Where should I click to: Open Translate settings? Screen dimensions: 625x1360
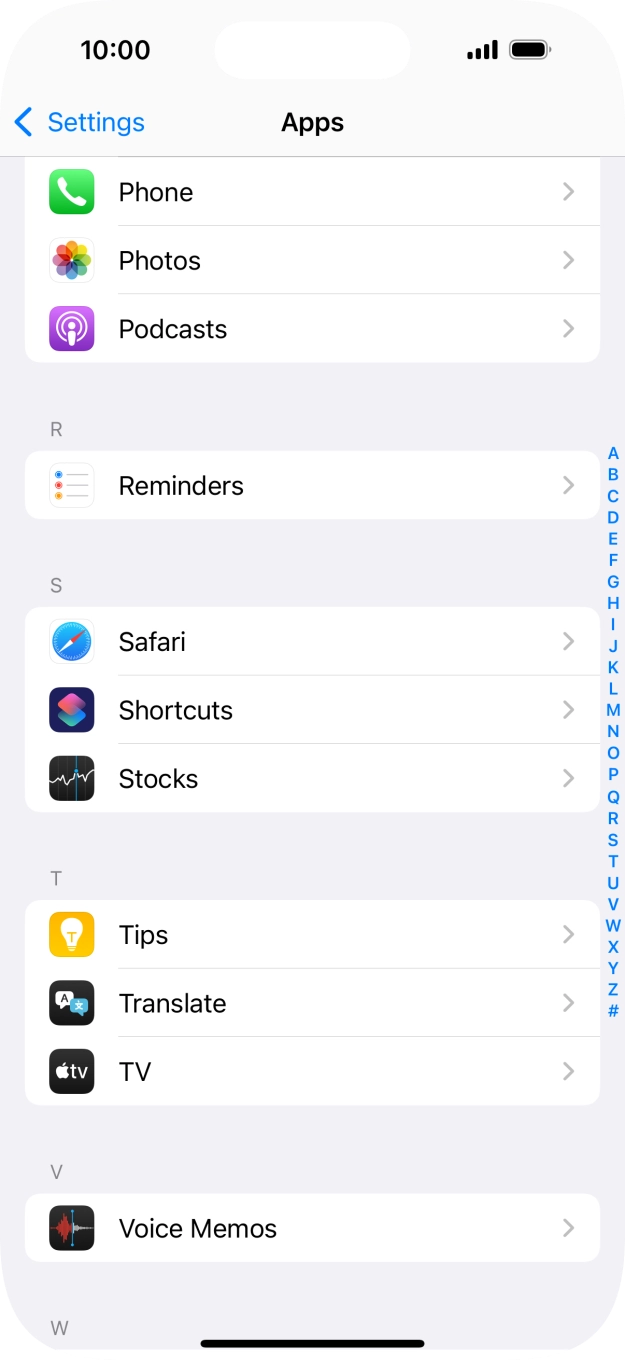point(312,1003)
